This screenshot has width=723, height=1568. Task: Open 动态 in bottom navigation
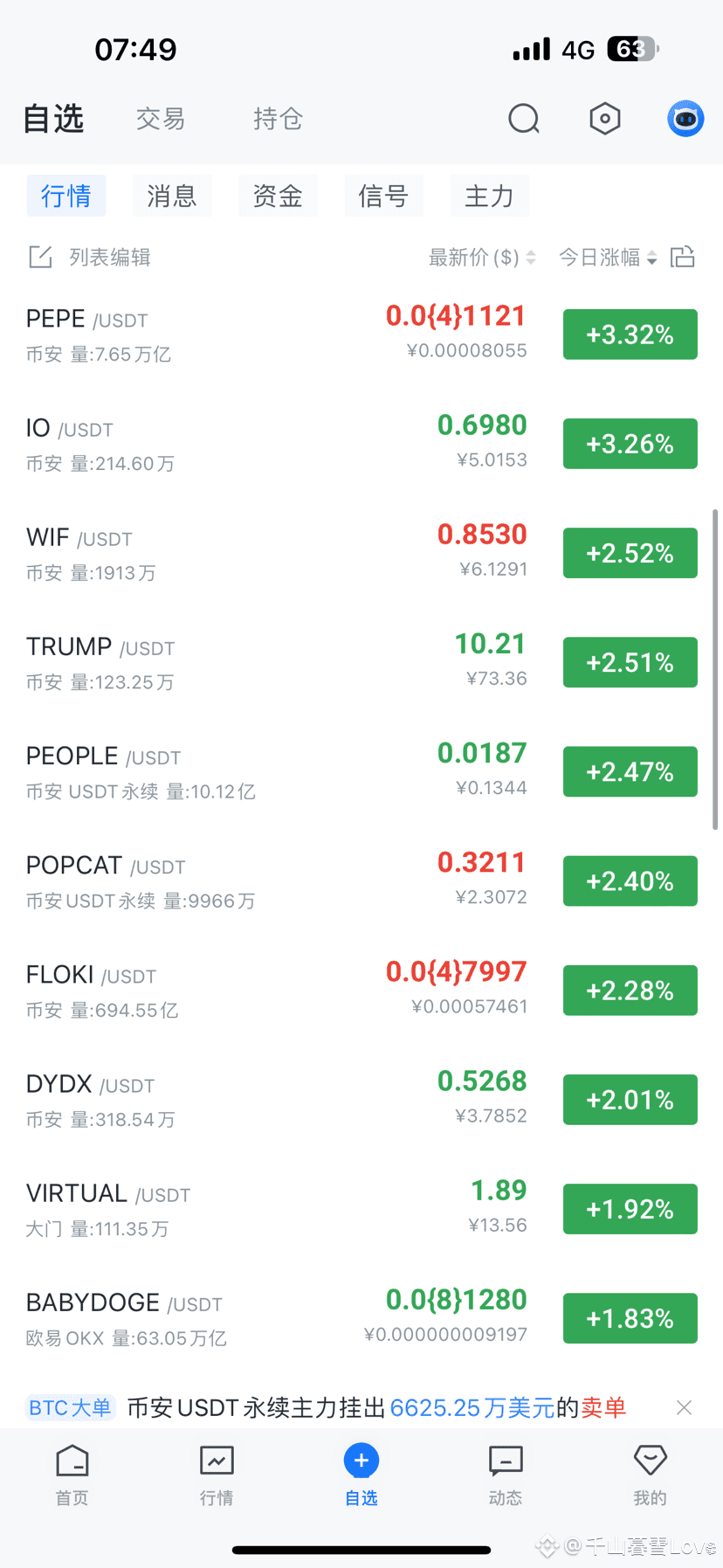pos(506,1475)
